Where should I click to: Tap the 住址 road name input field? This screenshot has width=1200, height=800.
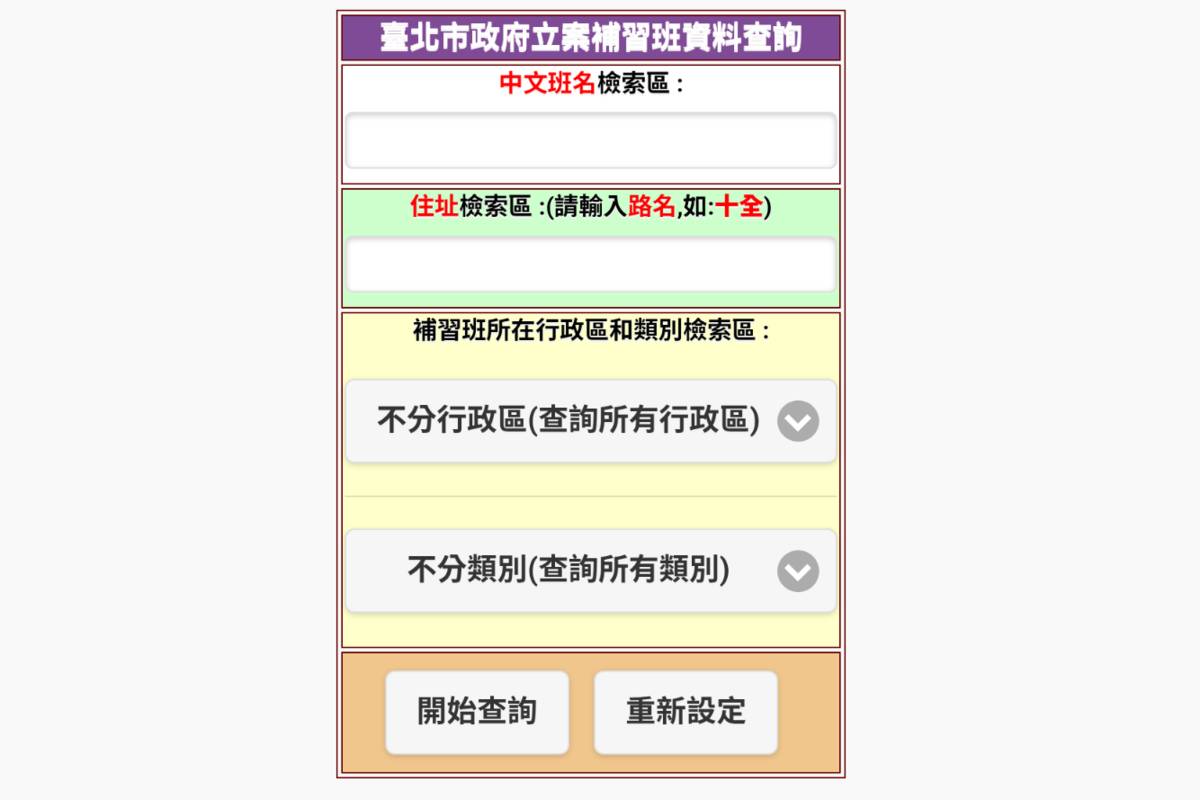[x=590, y=265]
